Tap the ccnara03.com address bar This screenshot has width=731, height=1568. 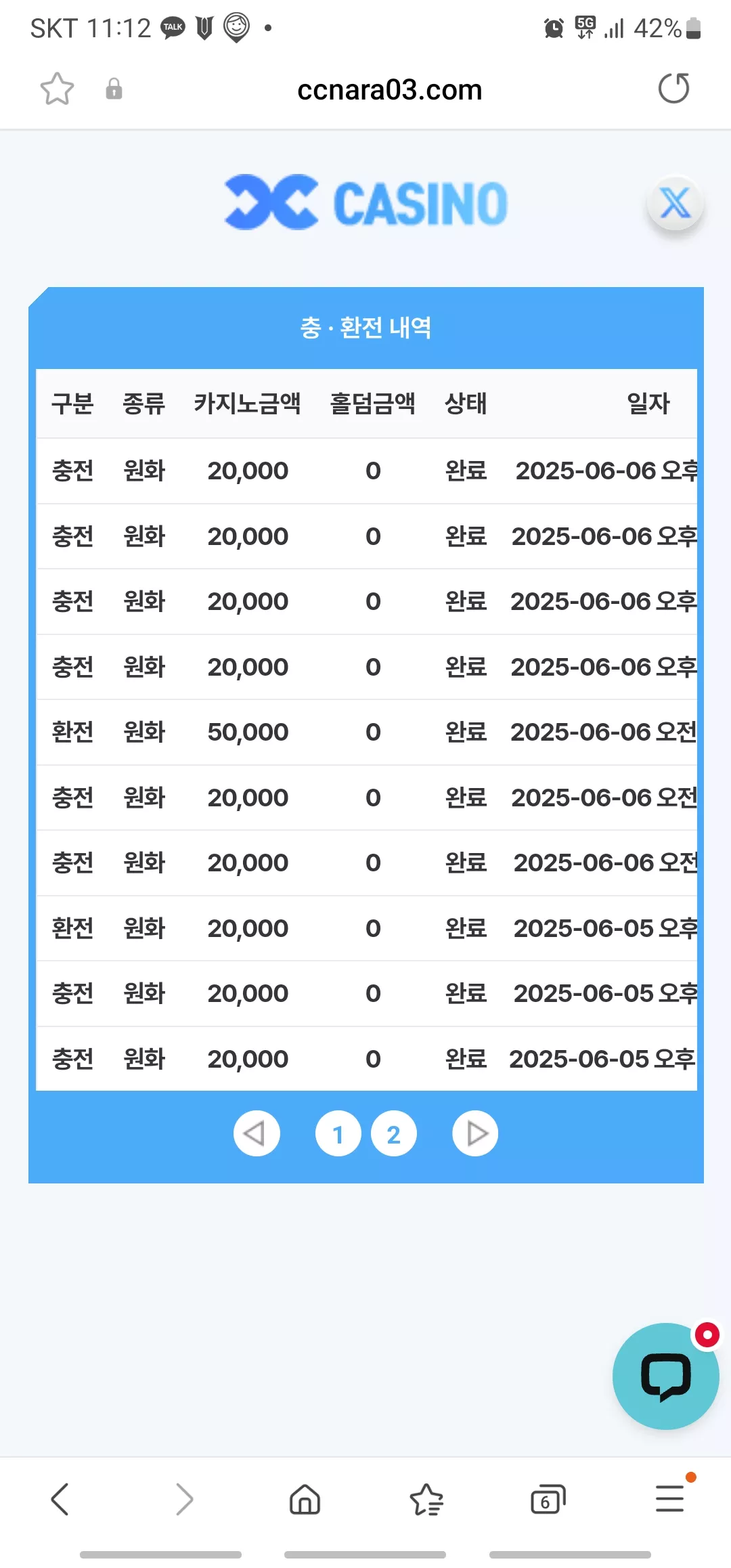389,89
